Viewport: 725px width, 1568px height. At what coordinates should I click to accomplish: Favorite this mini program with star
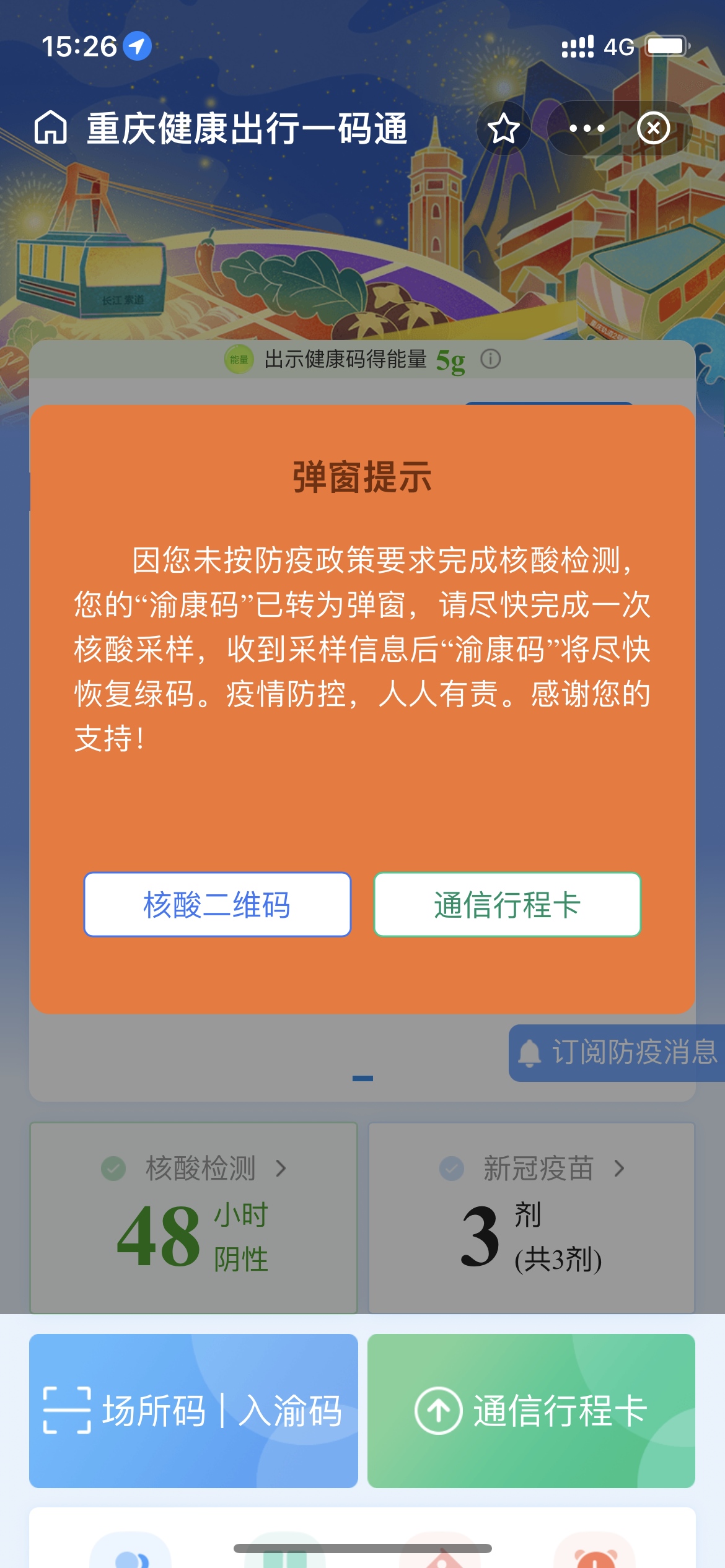click(503, 128)
